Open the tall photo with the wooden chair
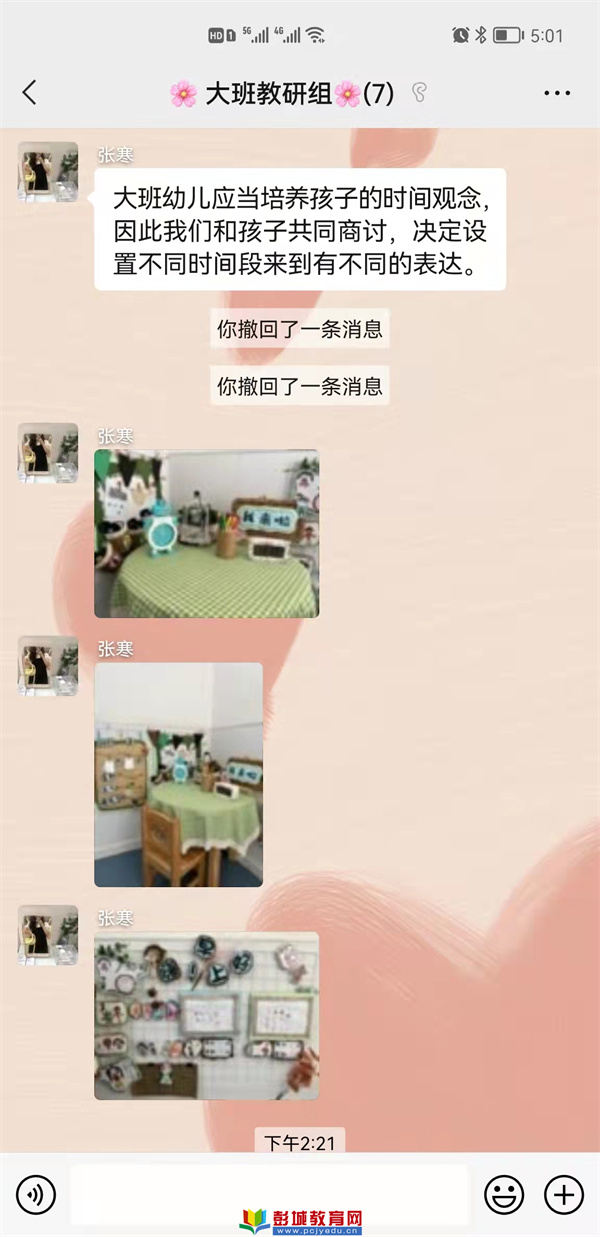 pyautogui.click(x=178, y=774)
